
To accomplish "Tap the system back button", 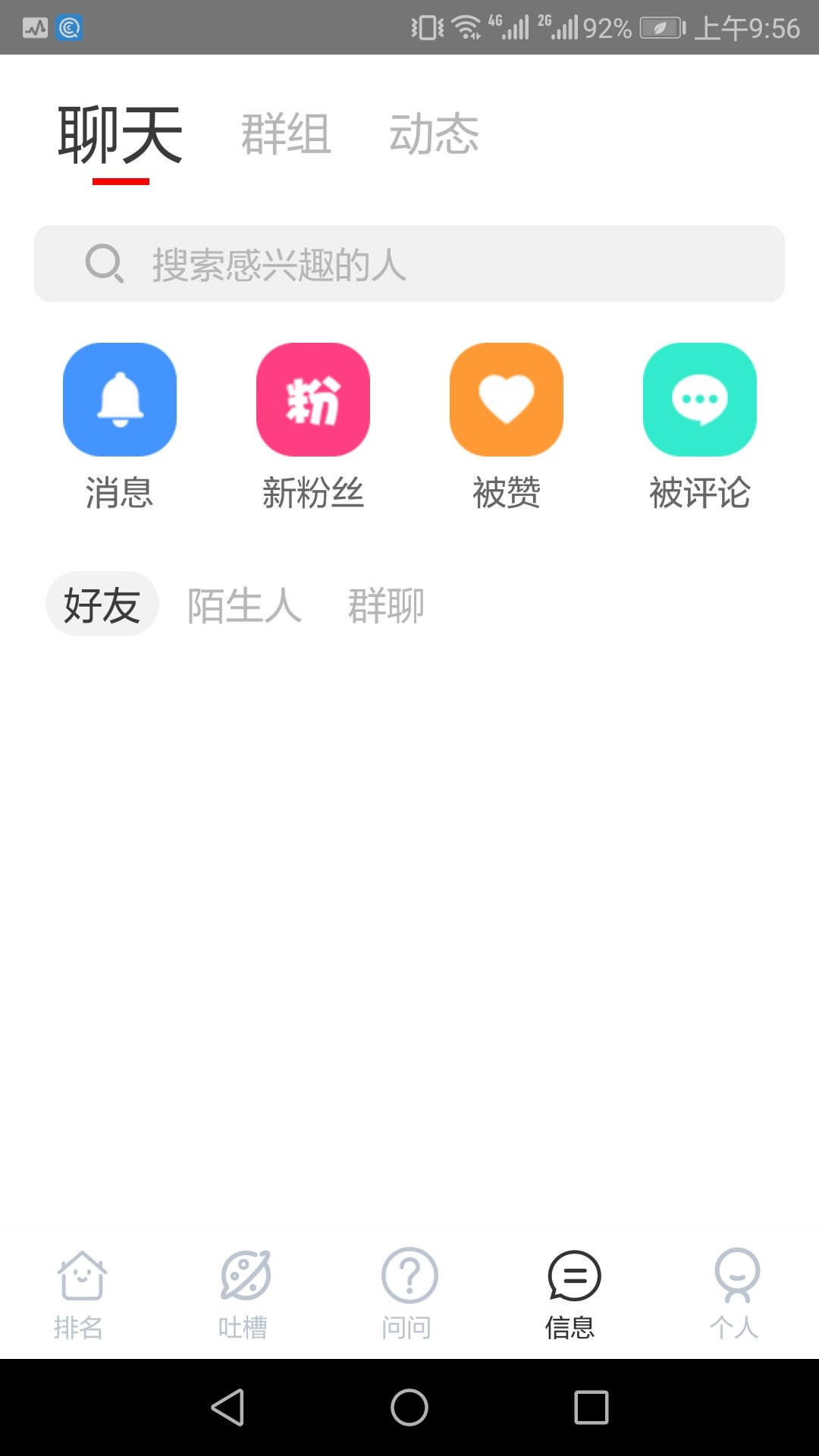I will pos(227,1407).
